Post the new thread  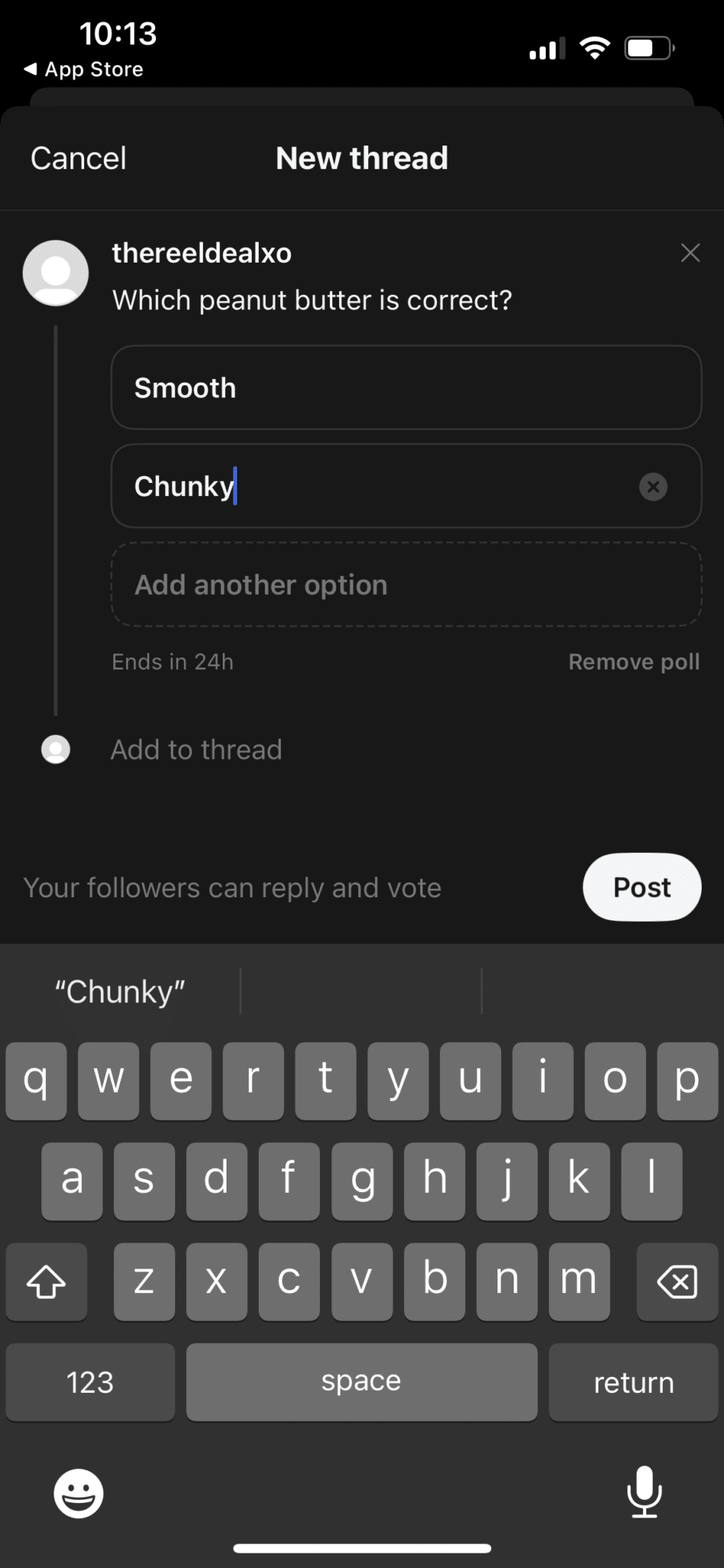pos(641,887)
